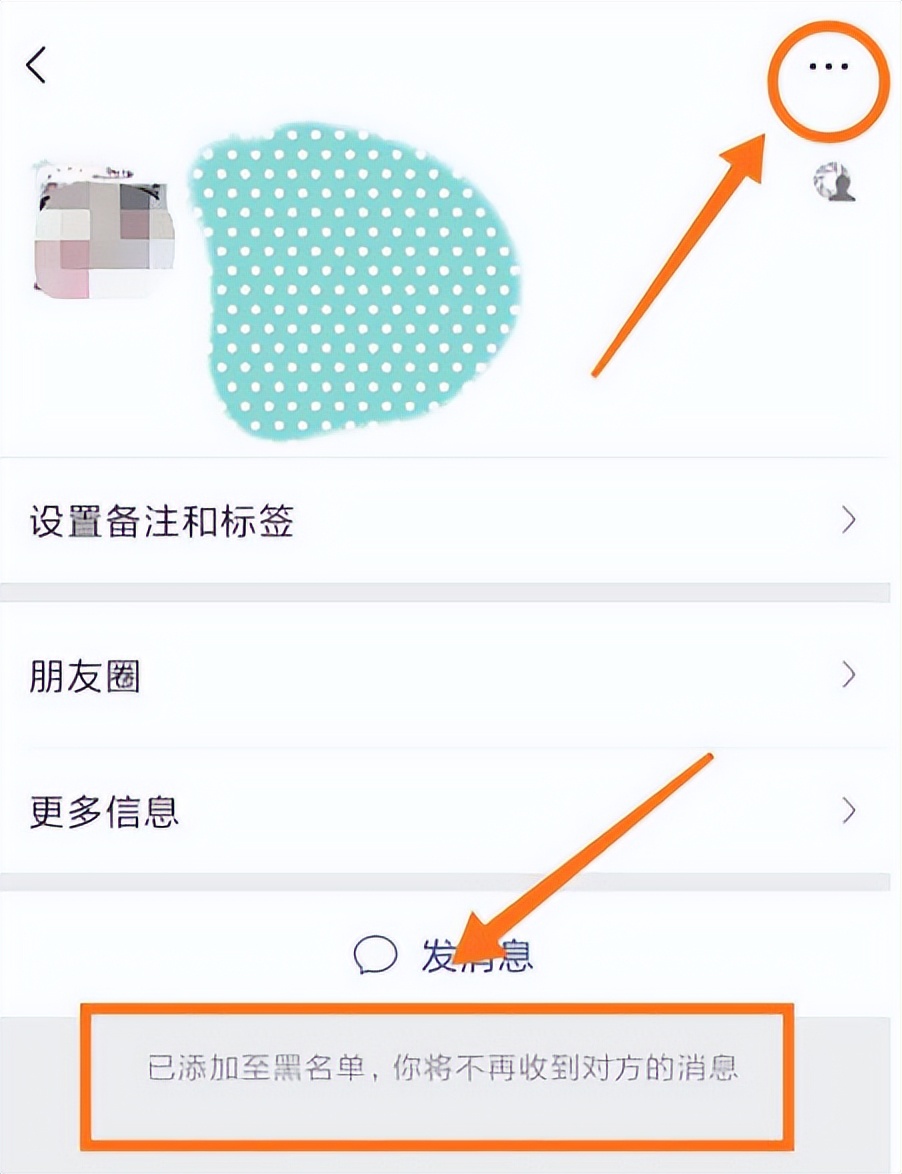Tap 发消息 to send a message

pyautogui.click(x=446, y=956)
